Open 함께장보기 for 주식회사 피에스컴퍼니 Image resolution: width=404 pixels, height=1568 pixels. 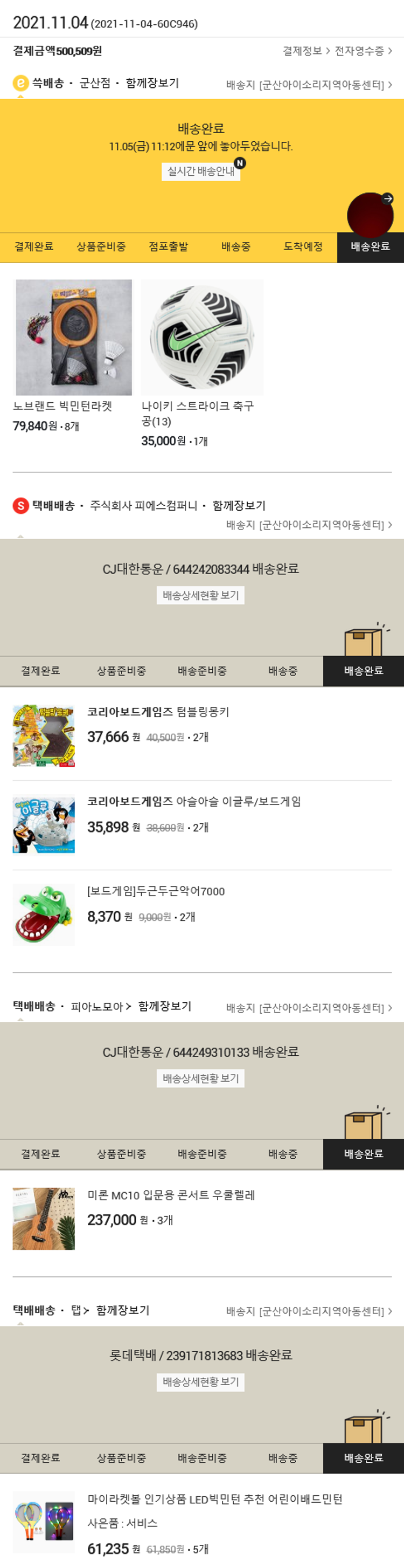(x=239, y=506)
